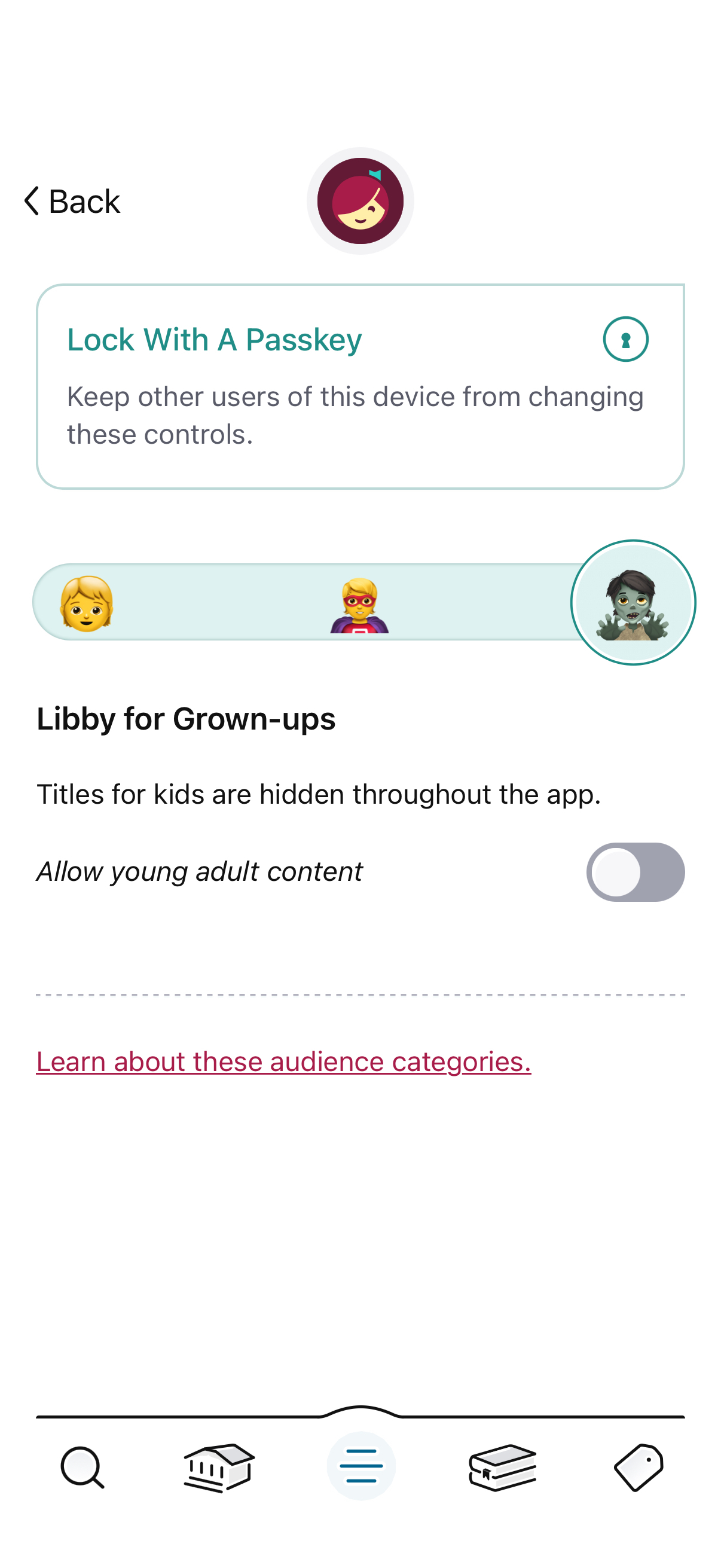Viewport: 721px width, 1568px height.
Task: Open Lock With A Passkey card
Action: tap(360, 386)
